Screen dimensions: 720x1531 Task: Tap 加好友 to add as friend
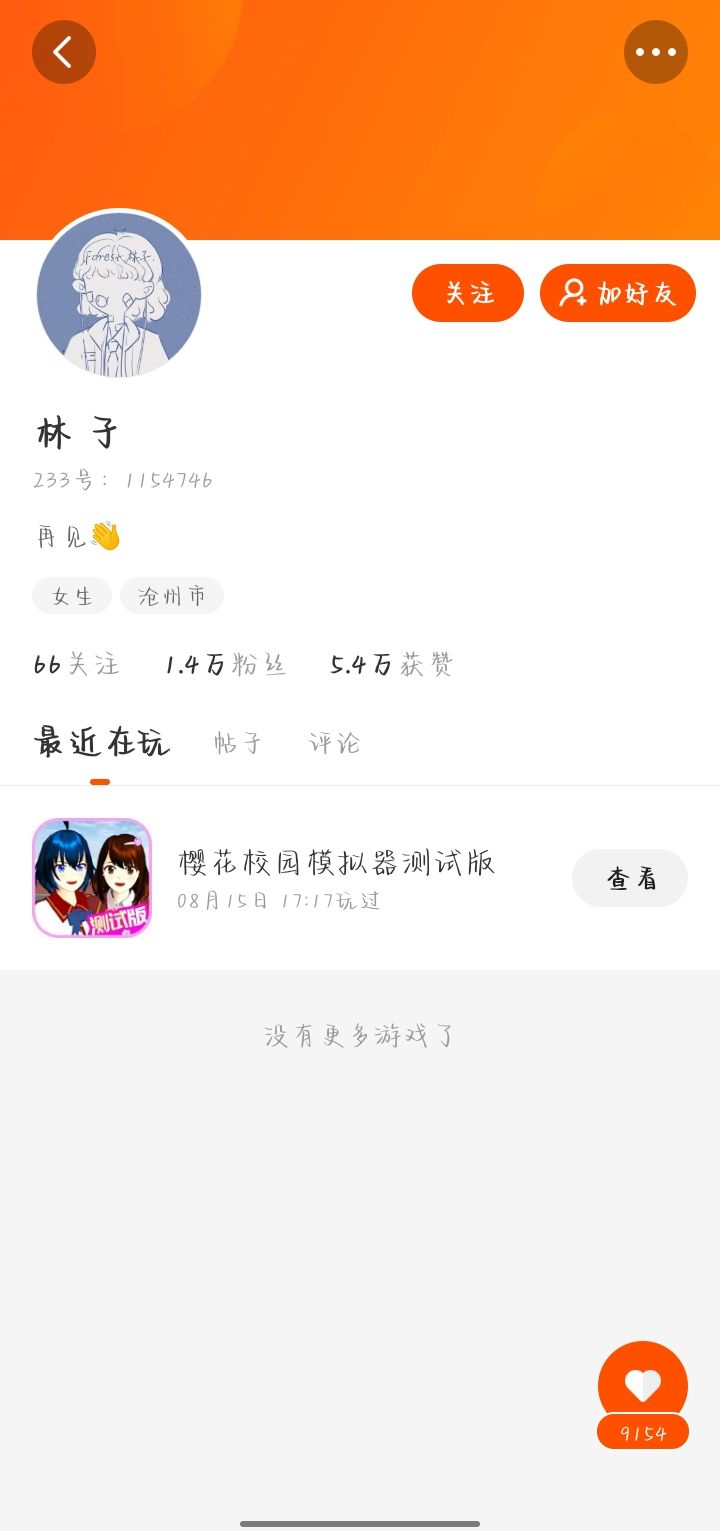tap(618, 293)
